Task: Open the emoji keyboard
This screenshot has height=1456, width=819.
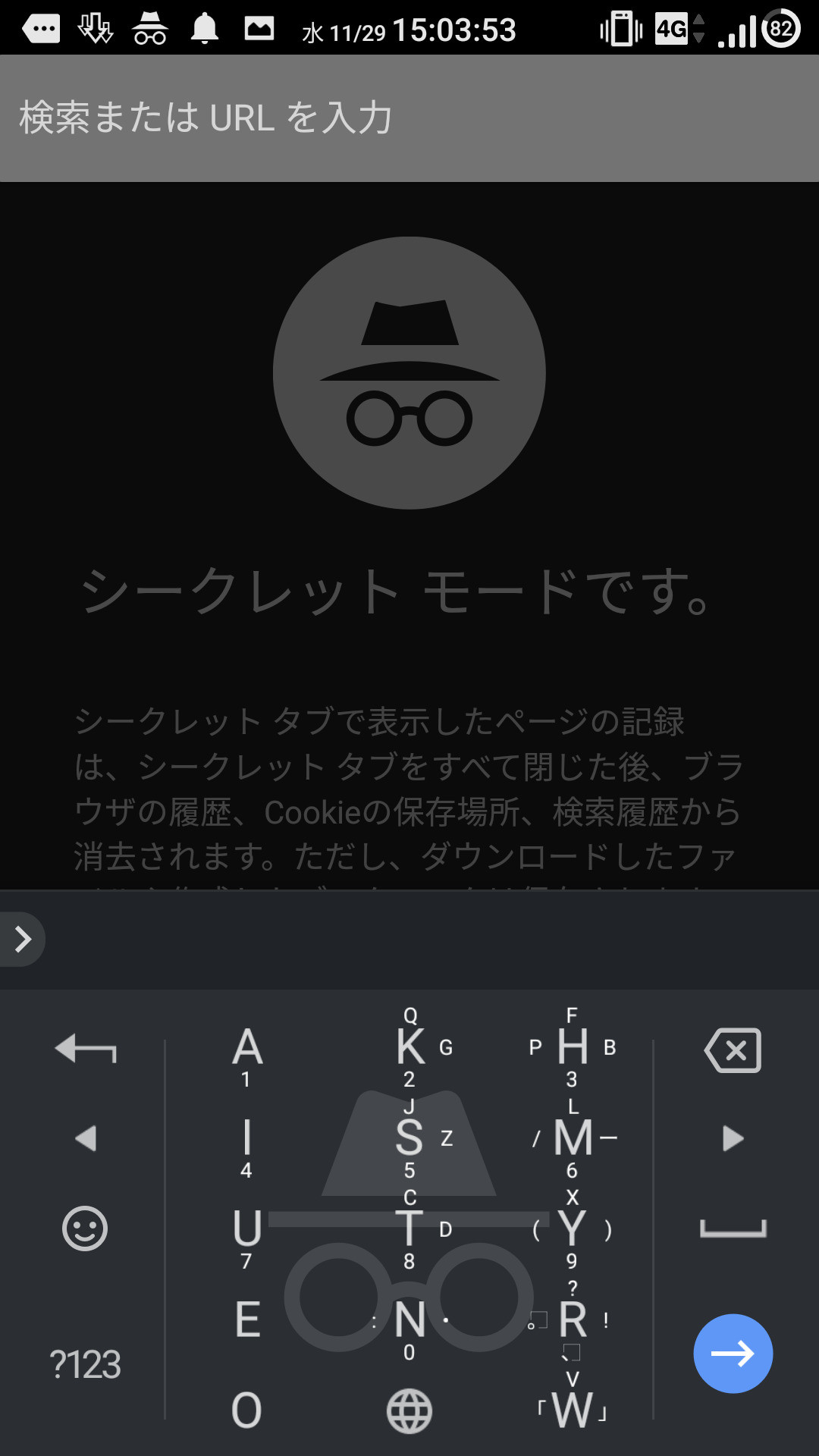Action: pos(84,1228)
